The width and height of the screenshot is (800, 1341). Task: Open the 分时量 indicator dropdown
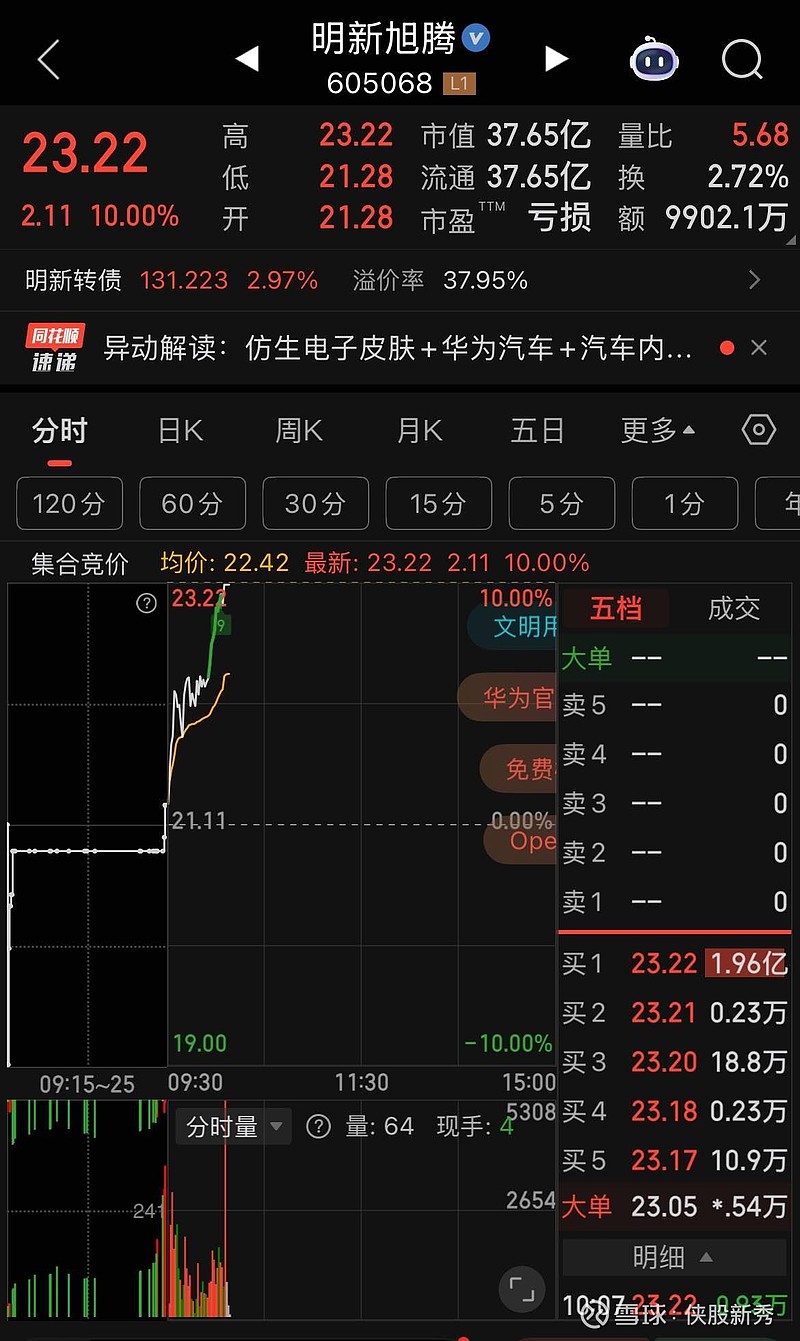tap(236, 1127)
